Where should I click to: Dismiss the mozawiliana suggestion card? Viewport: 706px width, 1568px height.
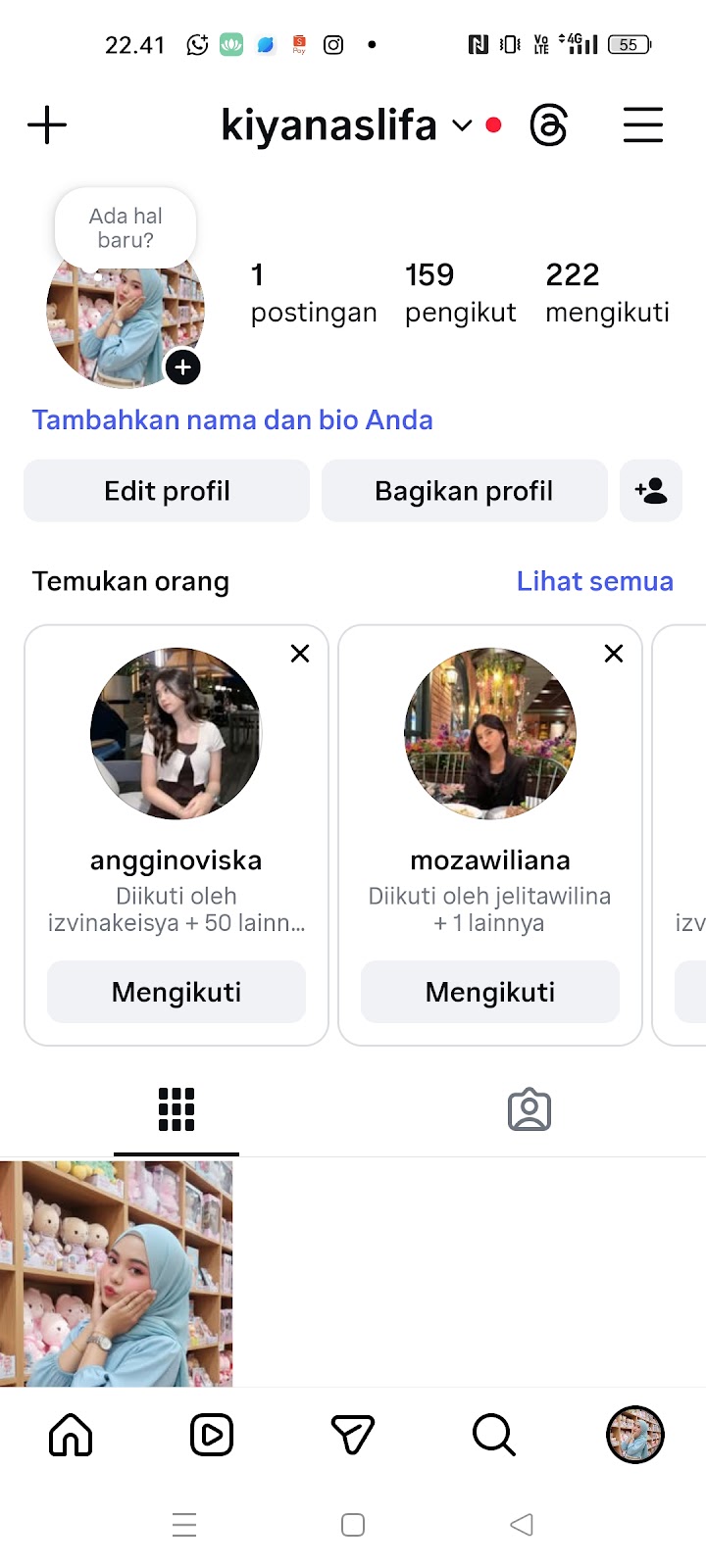tap(614, 654)
